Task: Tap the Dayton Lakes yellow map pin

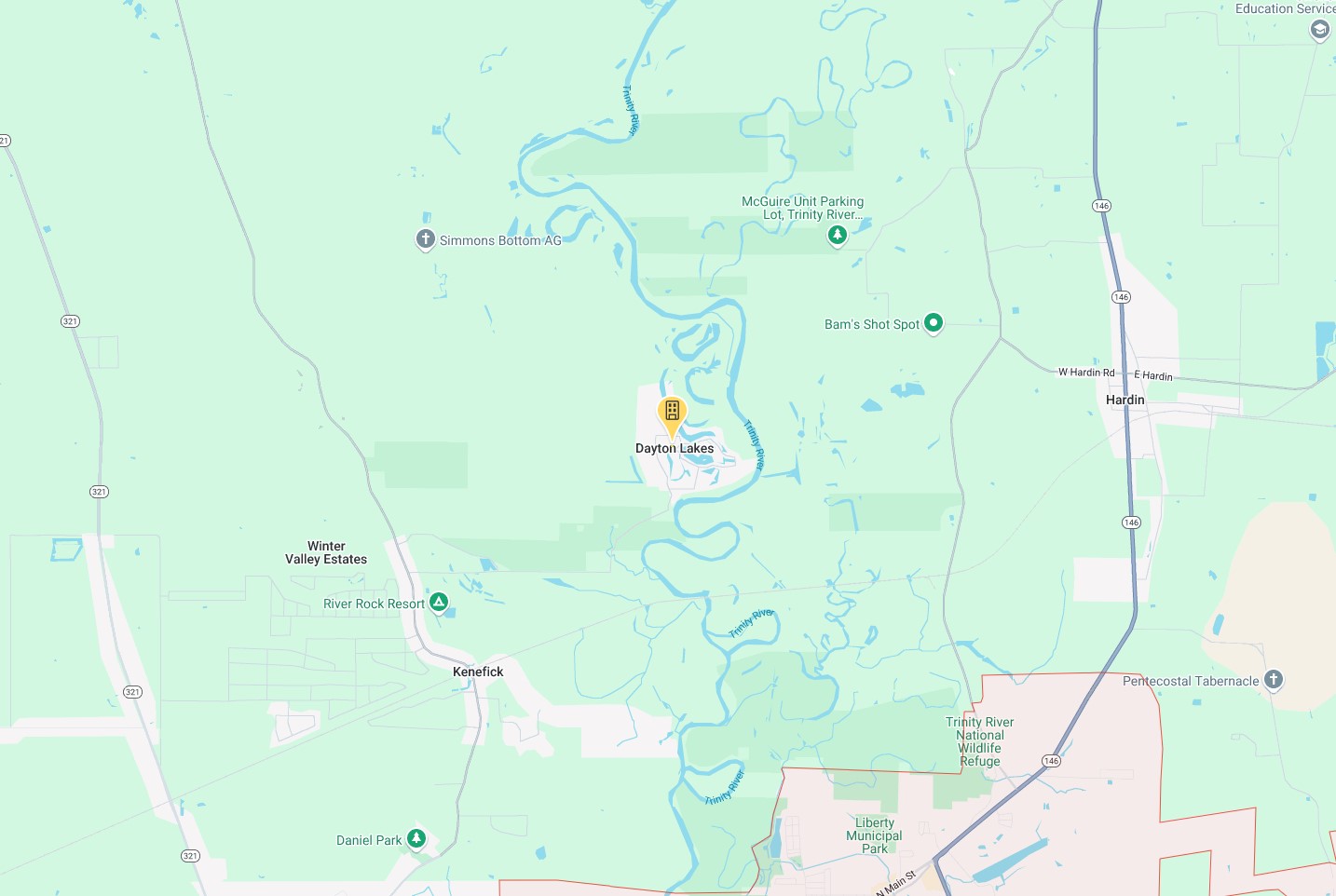Action: (672, 413)
